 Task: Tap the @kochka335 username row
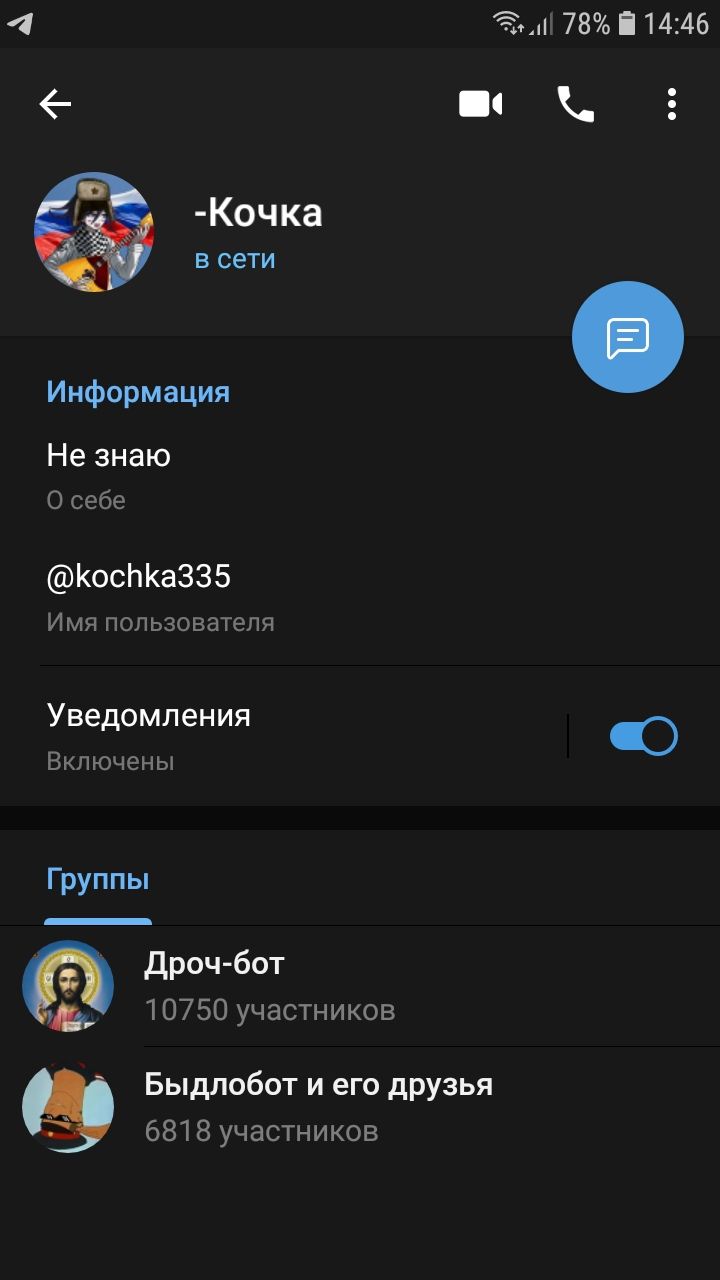pyautogui.click(x=300, y=595)
